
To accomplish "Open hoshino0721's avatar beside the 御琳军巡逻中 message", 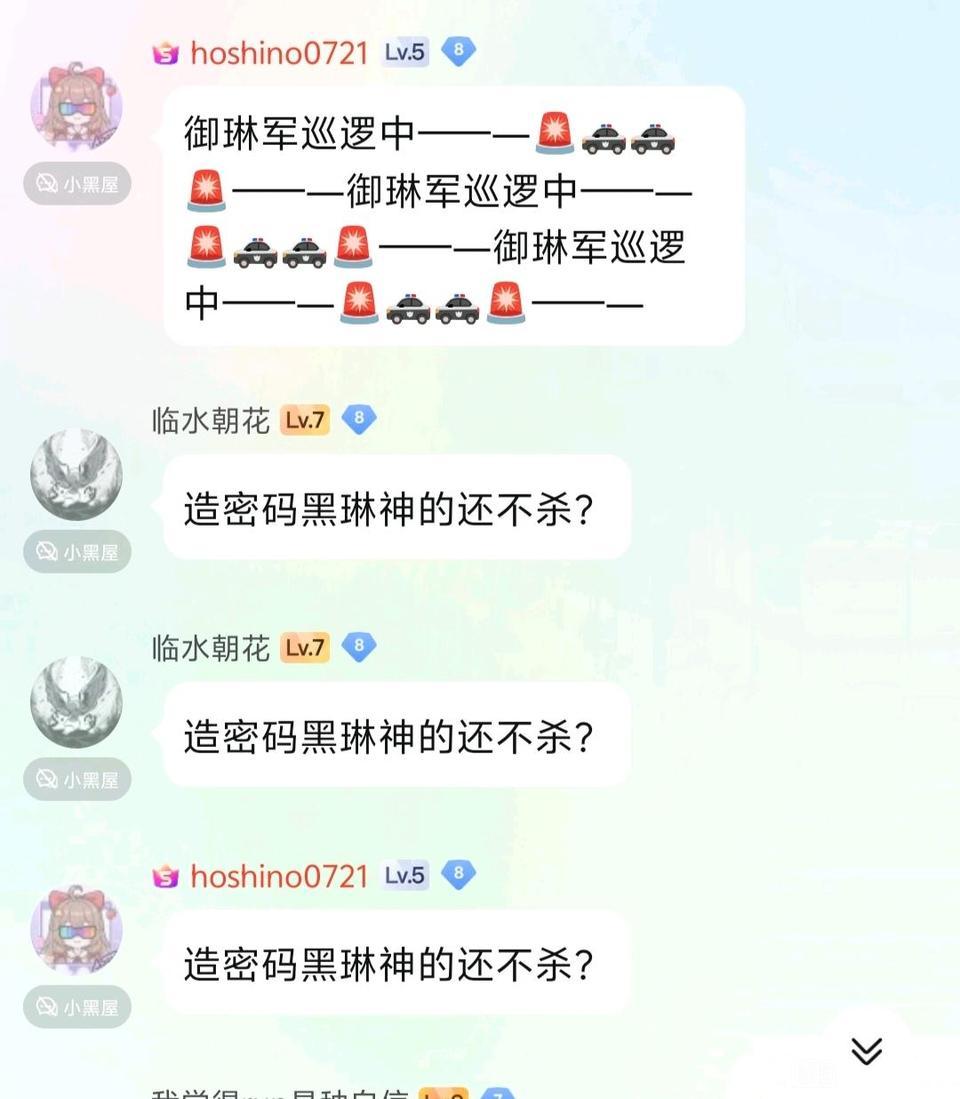I will 76,107.
